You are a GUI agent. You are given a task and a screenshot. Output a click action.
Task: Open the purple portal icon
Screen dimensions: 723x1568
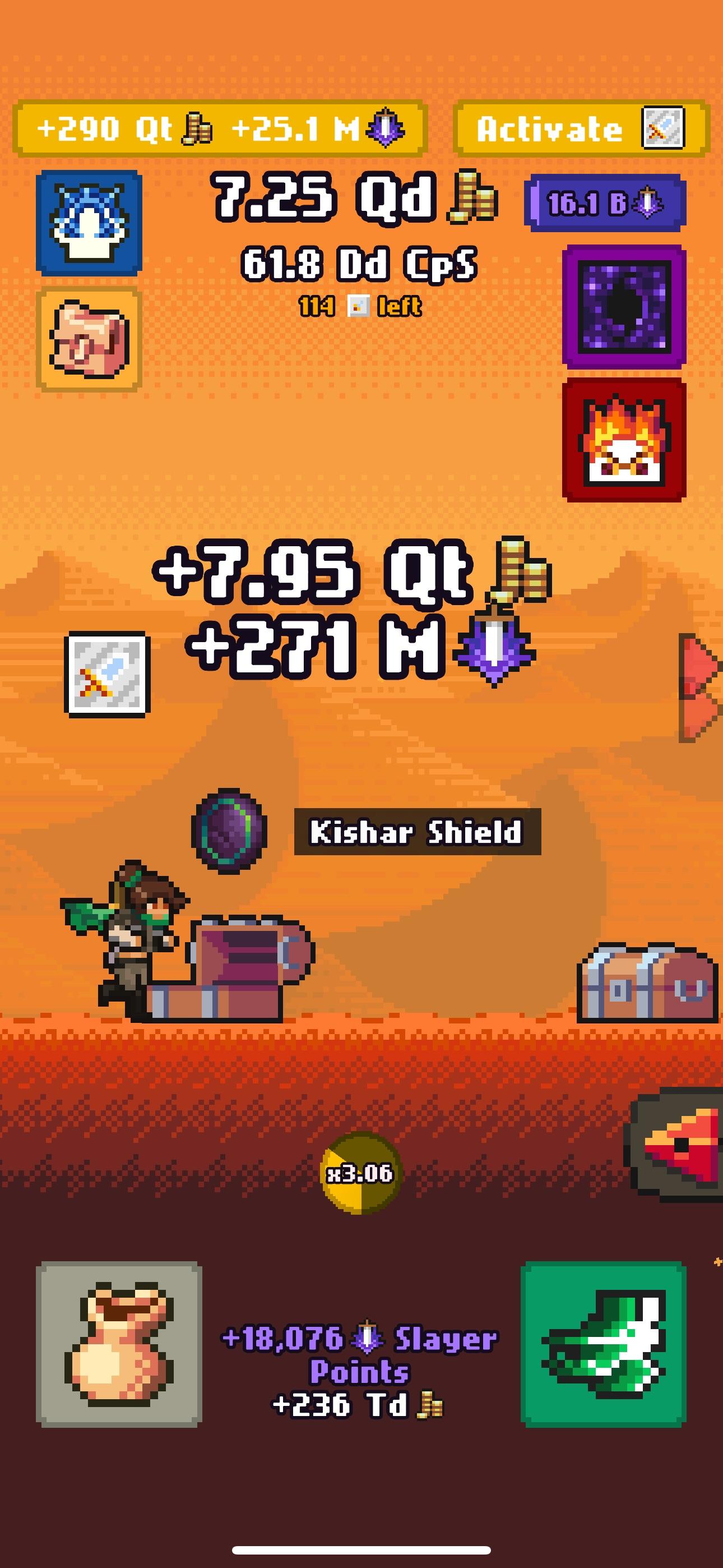[624, 306]
